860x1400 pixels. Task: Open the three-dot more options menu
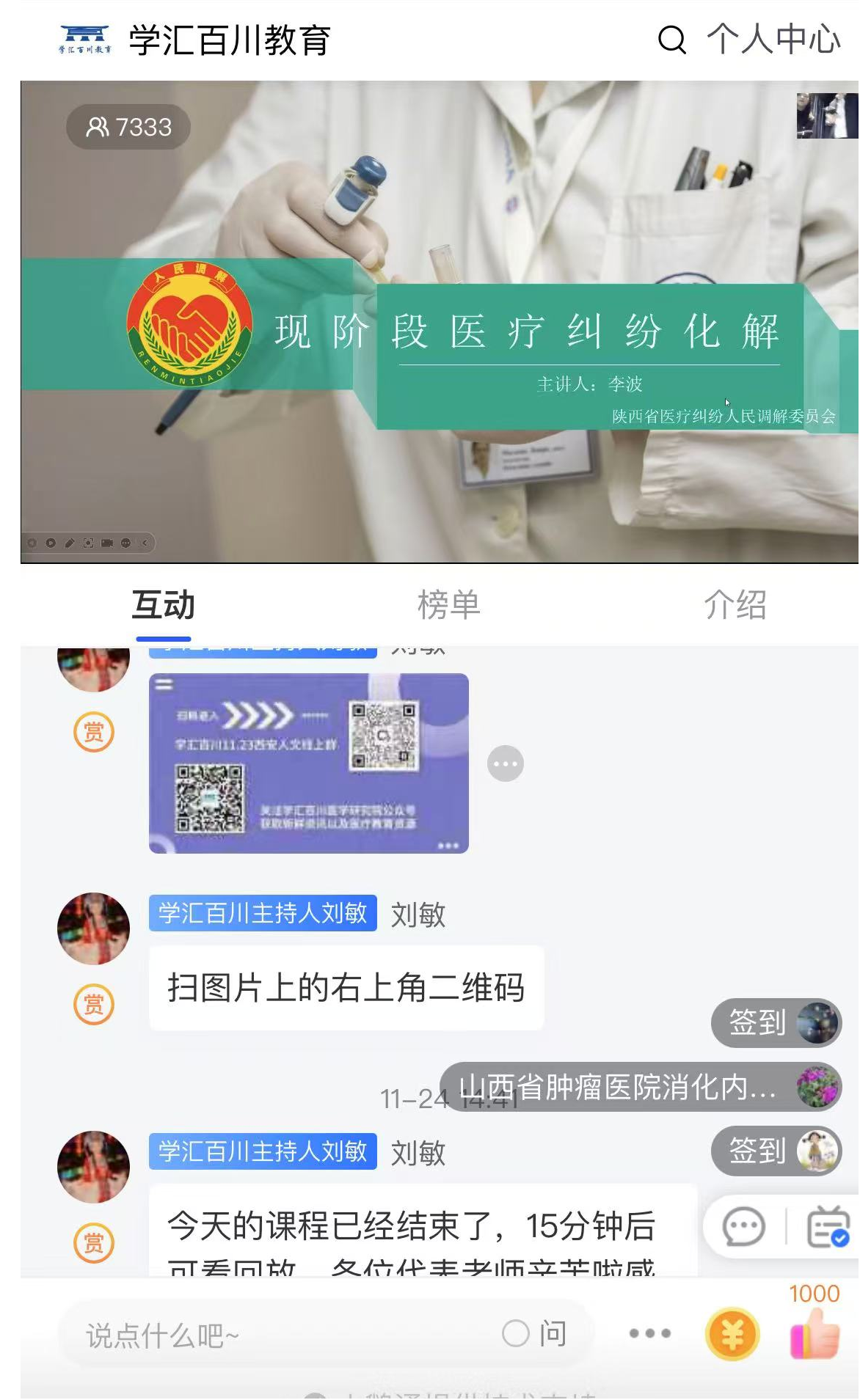tap(649, 1334)
